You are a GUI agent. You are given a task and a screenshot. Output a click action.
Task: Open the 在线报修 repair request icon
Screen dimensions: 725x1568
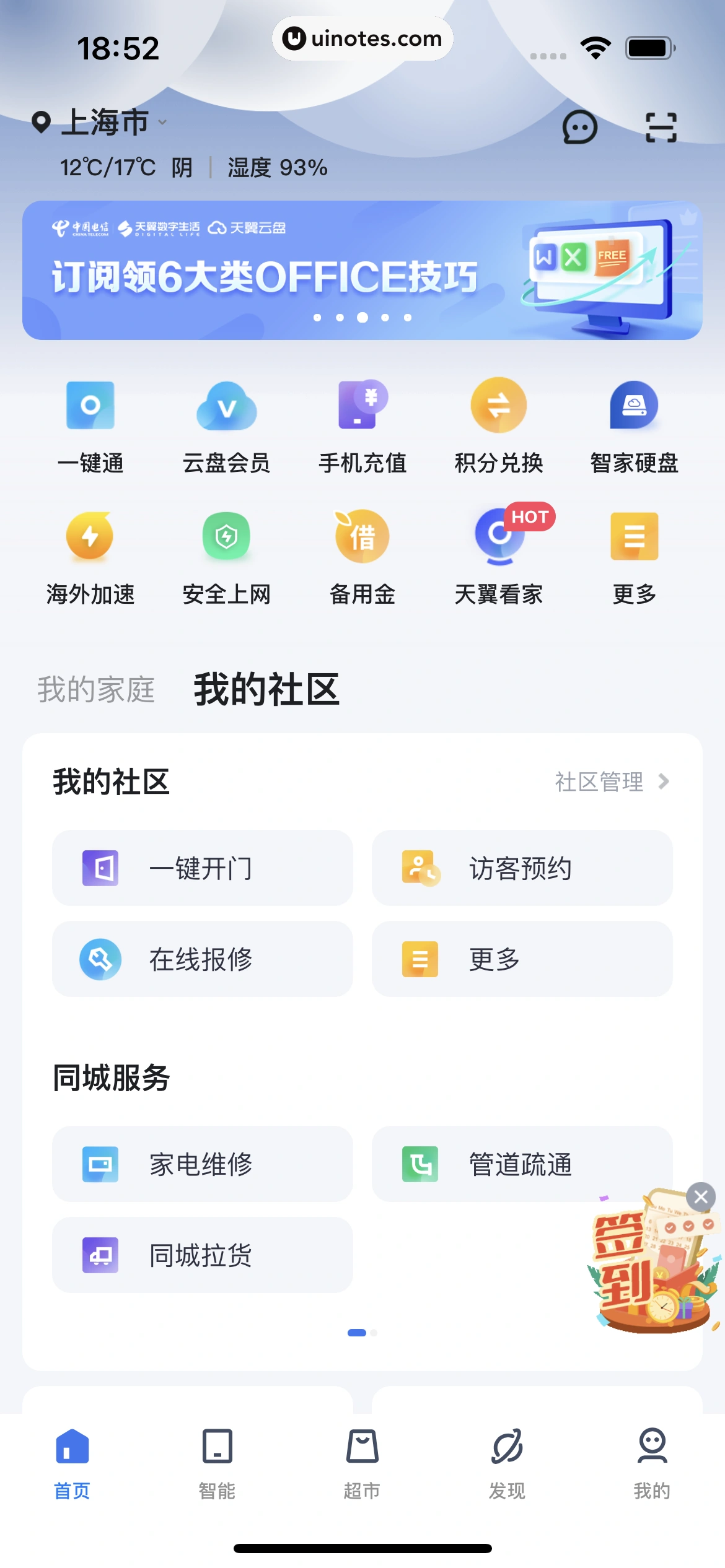(x=203, y=959)
